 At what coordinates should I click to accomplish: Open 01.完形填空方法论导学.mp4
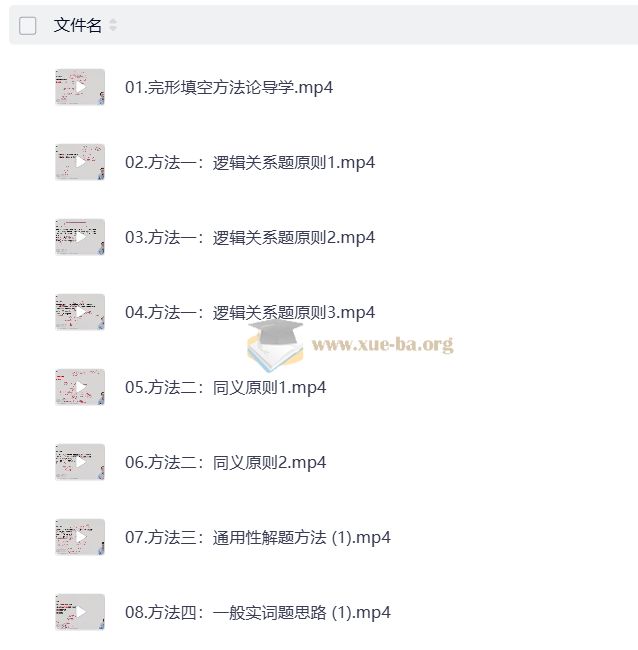click(x=228, y=87)
